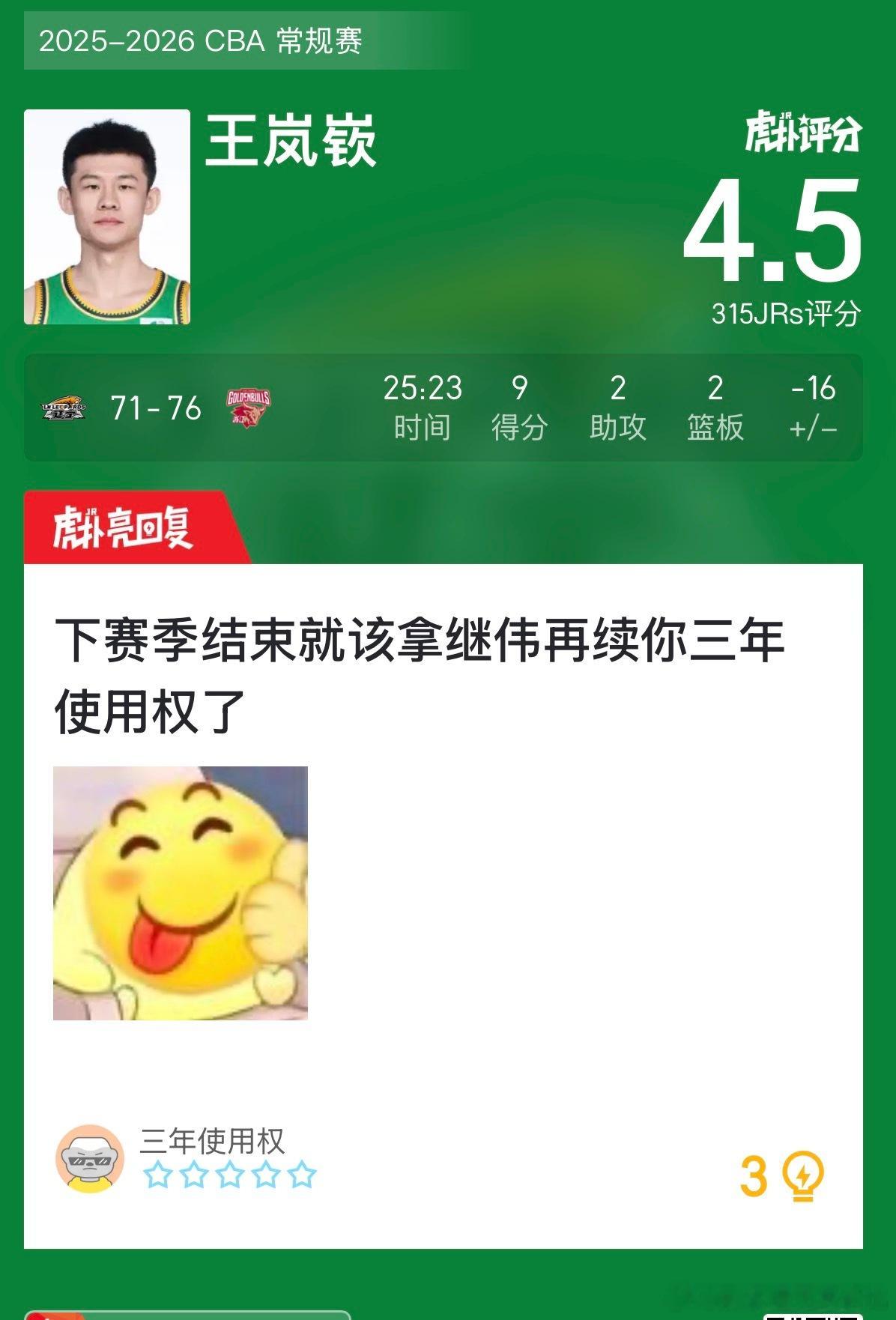Screen dimensions: 896x1320
Task: Select the 篮板 rebounds column
Action: [x=714, y=408]
